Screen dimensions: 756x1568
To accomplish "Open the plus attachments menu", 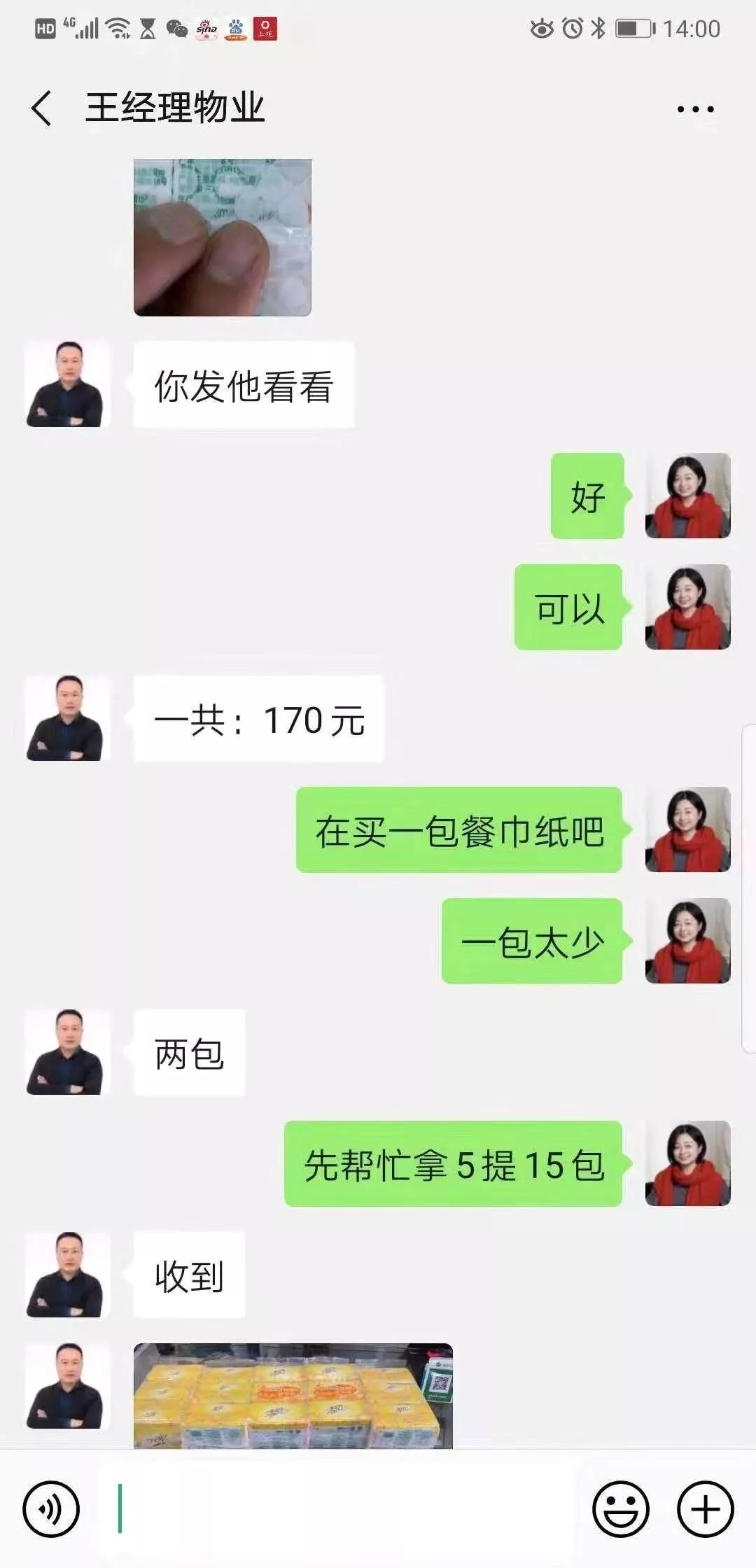I will [705, 1509].
